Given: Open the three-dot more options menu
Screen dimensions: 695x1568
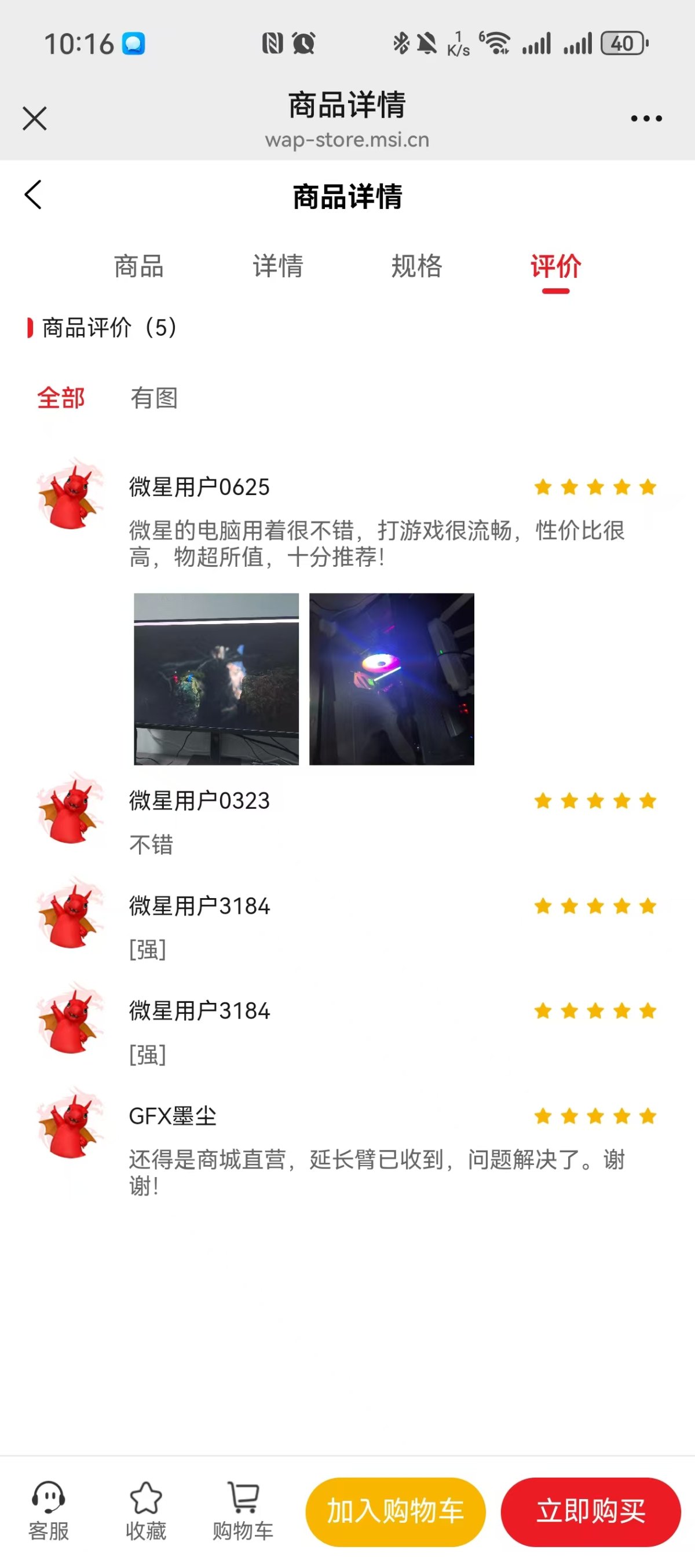Looking at the screenshot, I should 646,118.
